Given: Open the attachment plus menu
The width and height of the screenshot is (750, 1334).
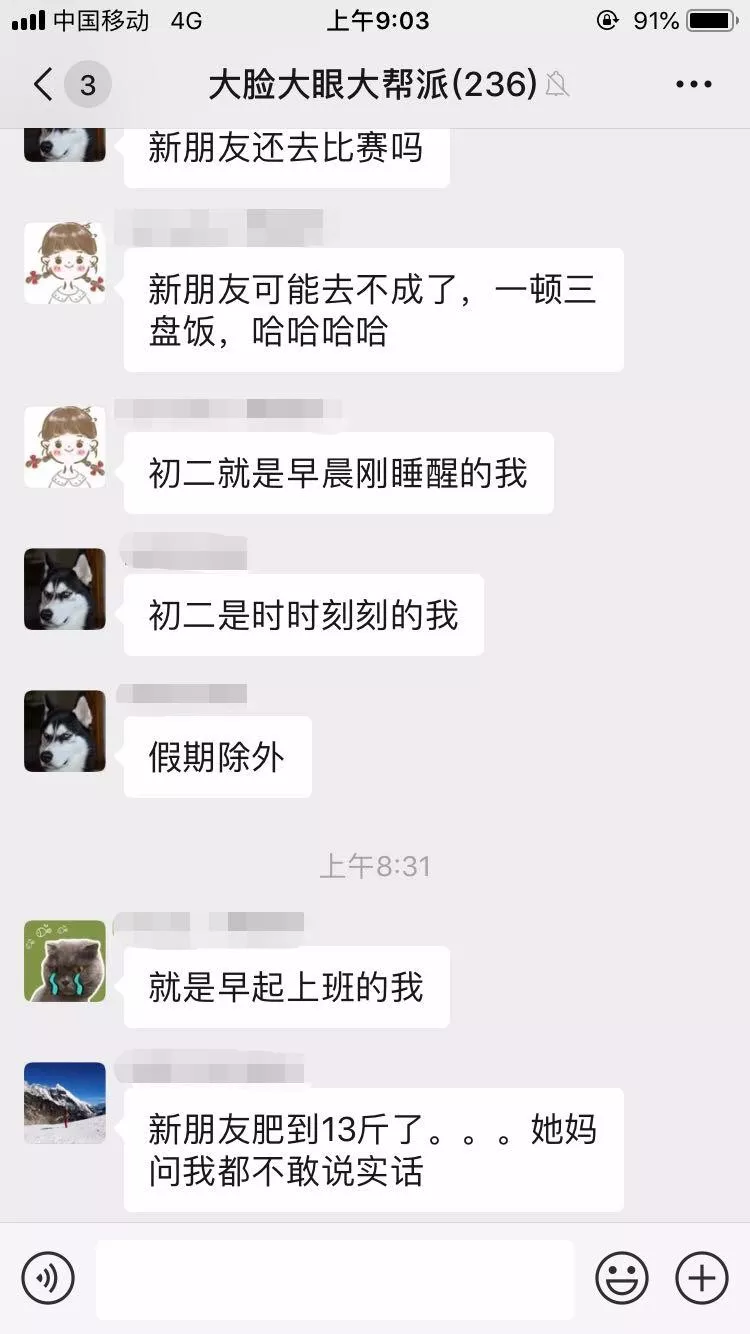Looking at the screenshot, I should click(x=700, y=1277).
